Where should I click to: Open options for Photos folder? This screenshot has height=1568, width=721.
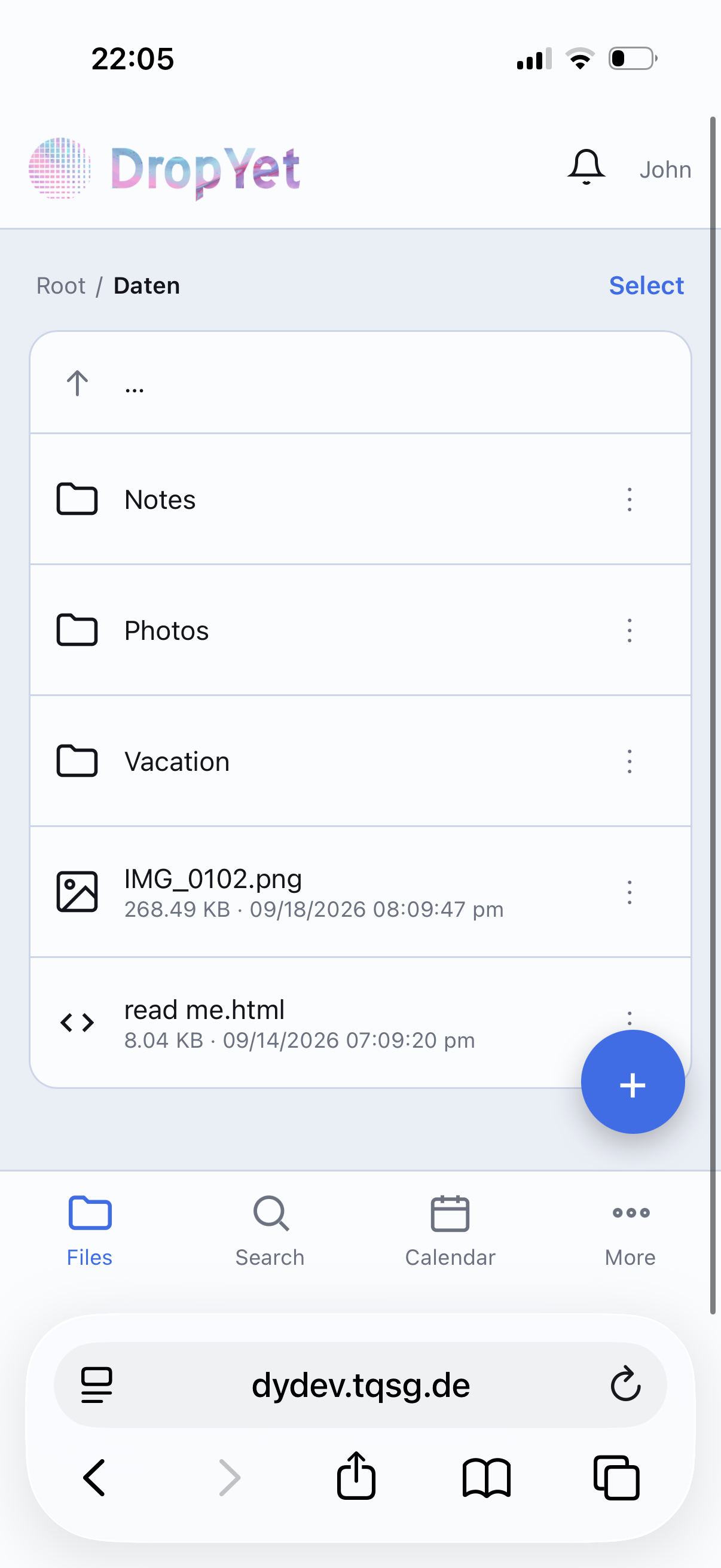[x=629, y=630]
